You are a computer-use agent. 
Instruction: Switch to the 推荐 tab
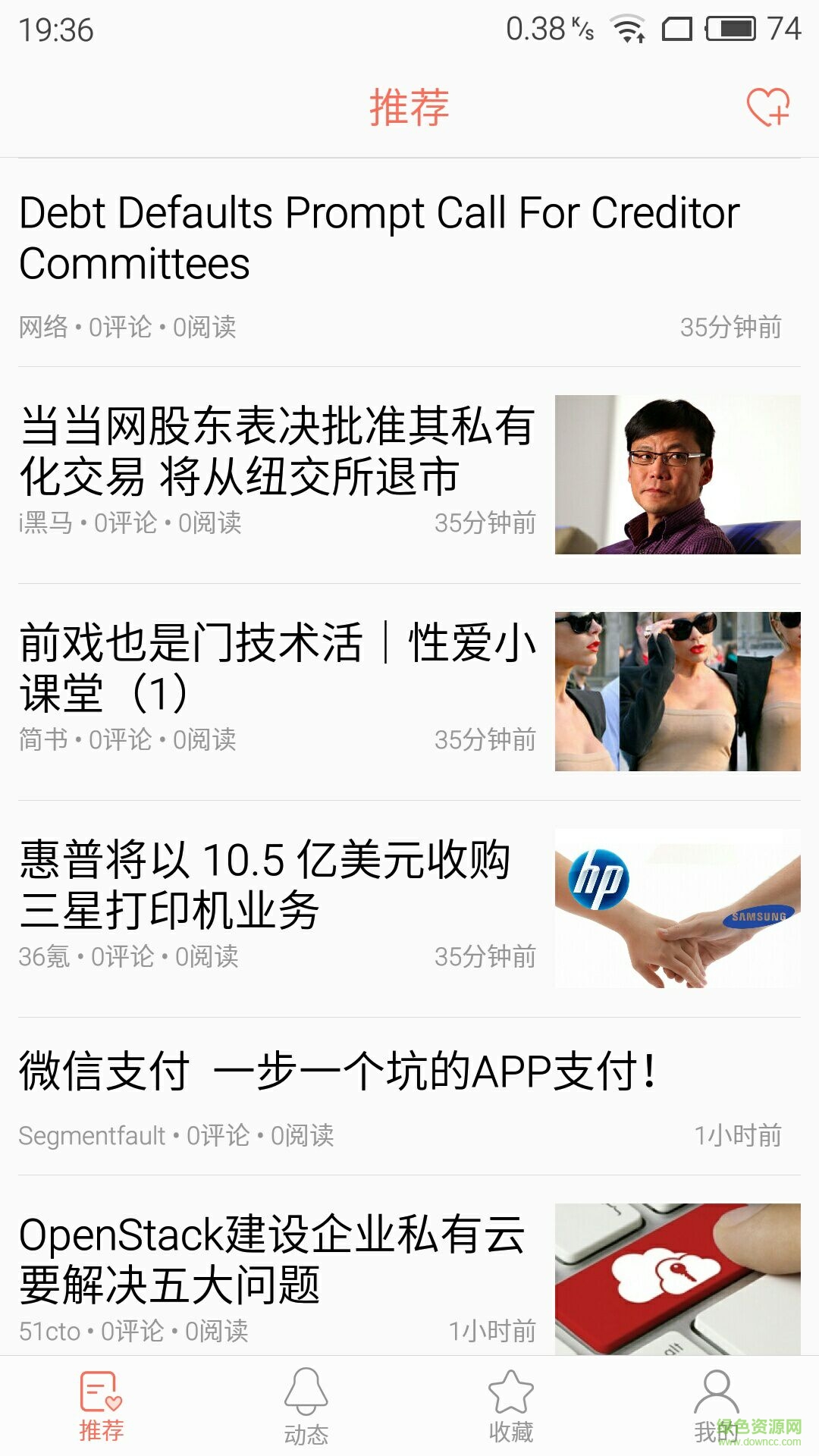pos(102,1406)
